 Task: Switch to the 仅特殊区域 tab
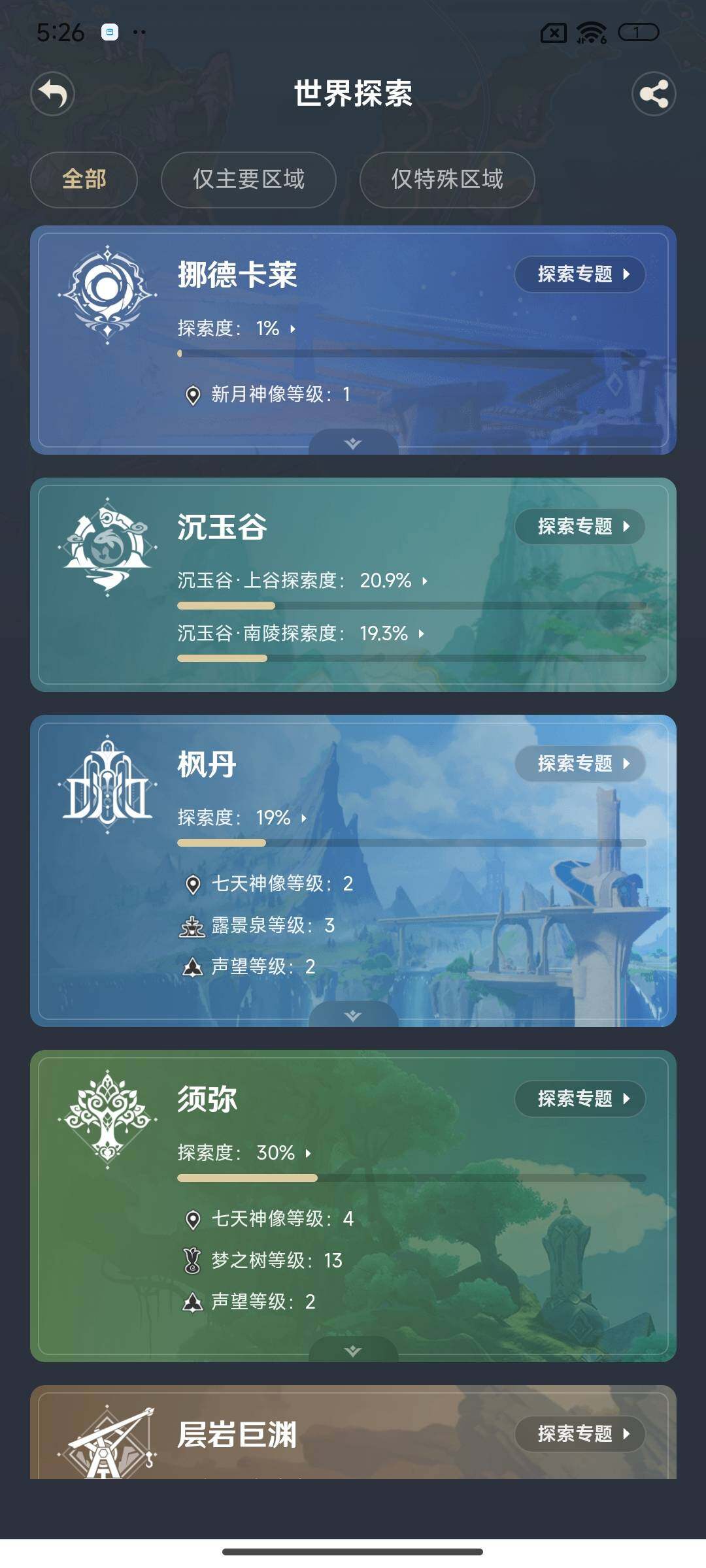447,180
